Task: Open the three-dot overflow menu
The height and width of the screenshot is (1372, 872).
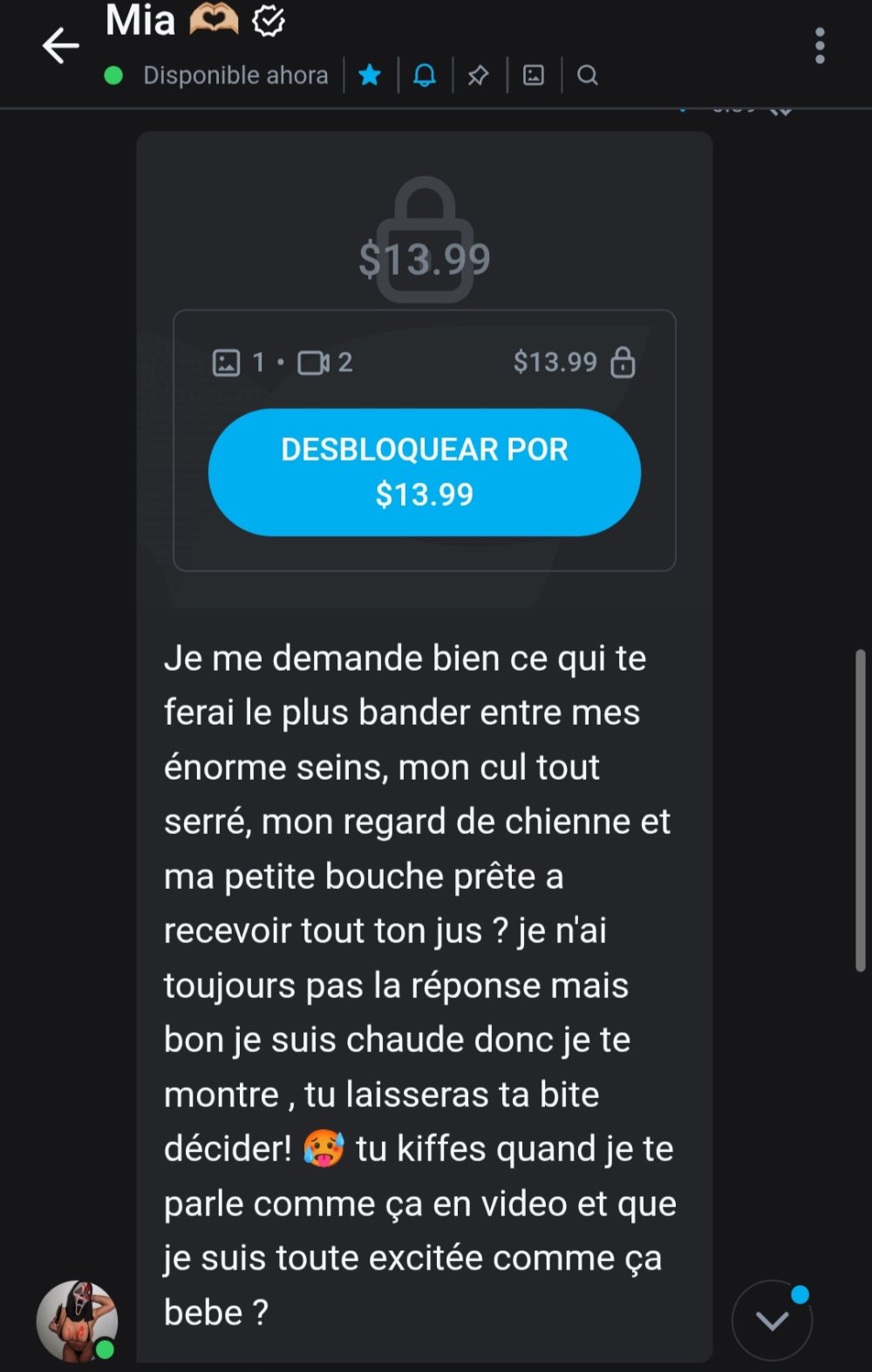Action: click(819, 46)
